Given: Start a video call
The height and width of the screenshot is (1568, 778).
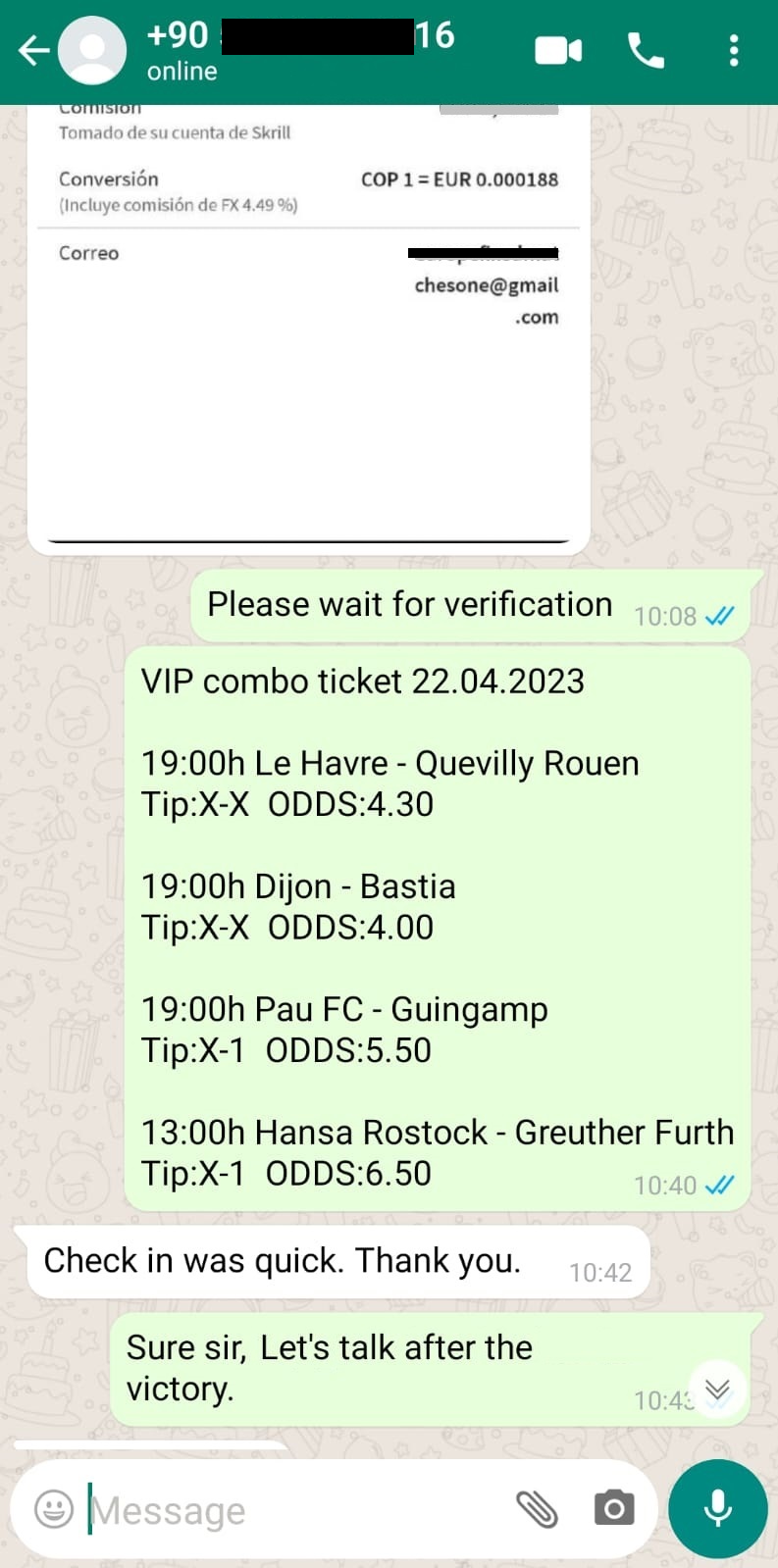Looking at the screenshot, I should pos(558,50).
